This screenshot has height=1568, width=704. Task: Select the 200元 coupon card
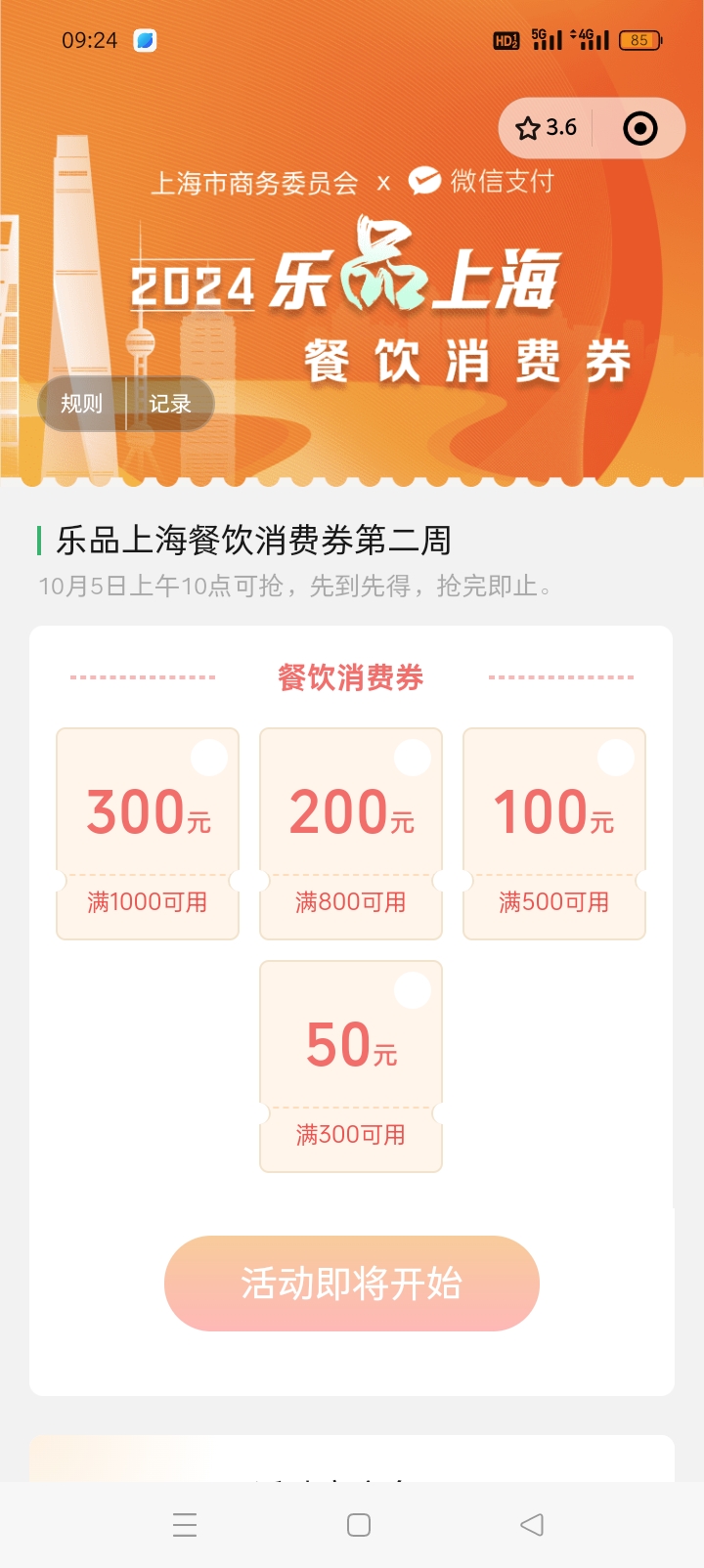point(351,833)
